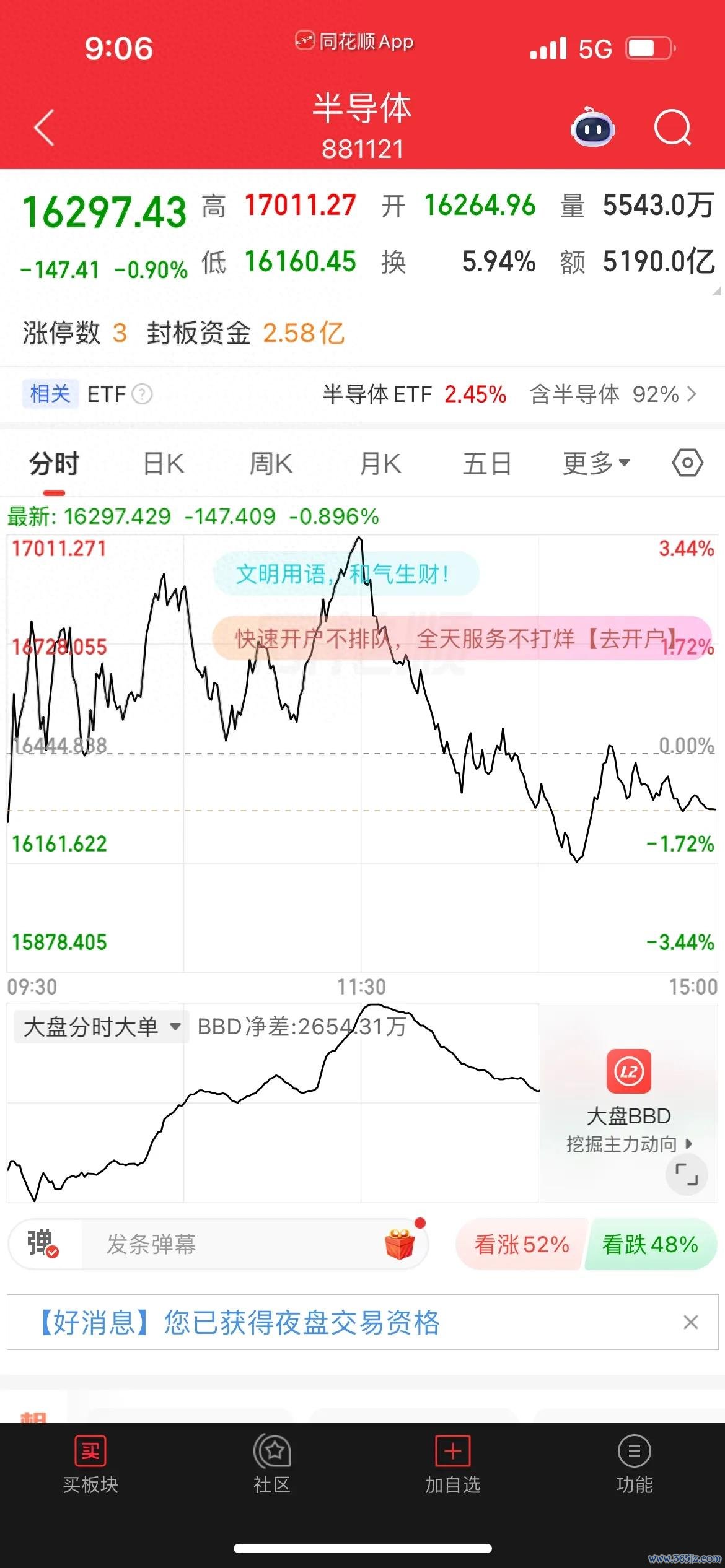
Task: Open the 社区 community tab
Action: click(271, 1465)
